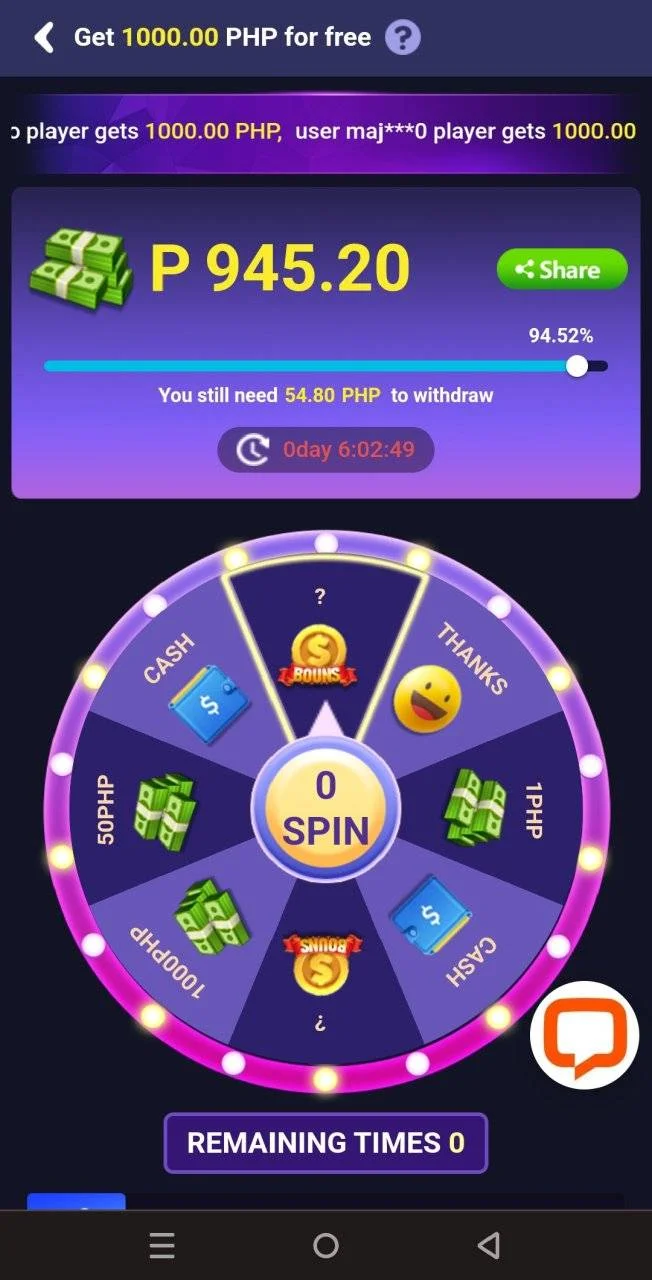Image resolution: width=652 pixels, height=1280 pixels.
Task: Open the question mark help icon
Action: (x=403, y=38)
